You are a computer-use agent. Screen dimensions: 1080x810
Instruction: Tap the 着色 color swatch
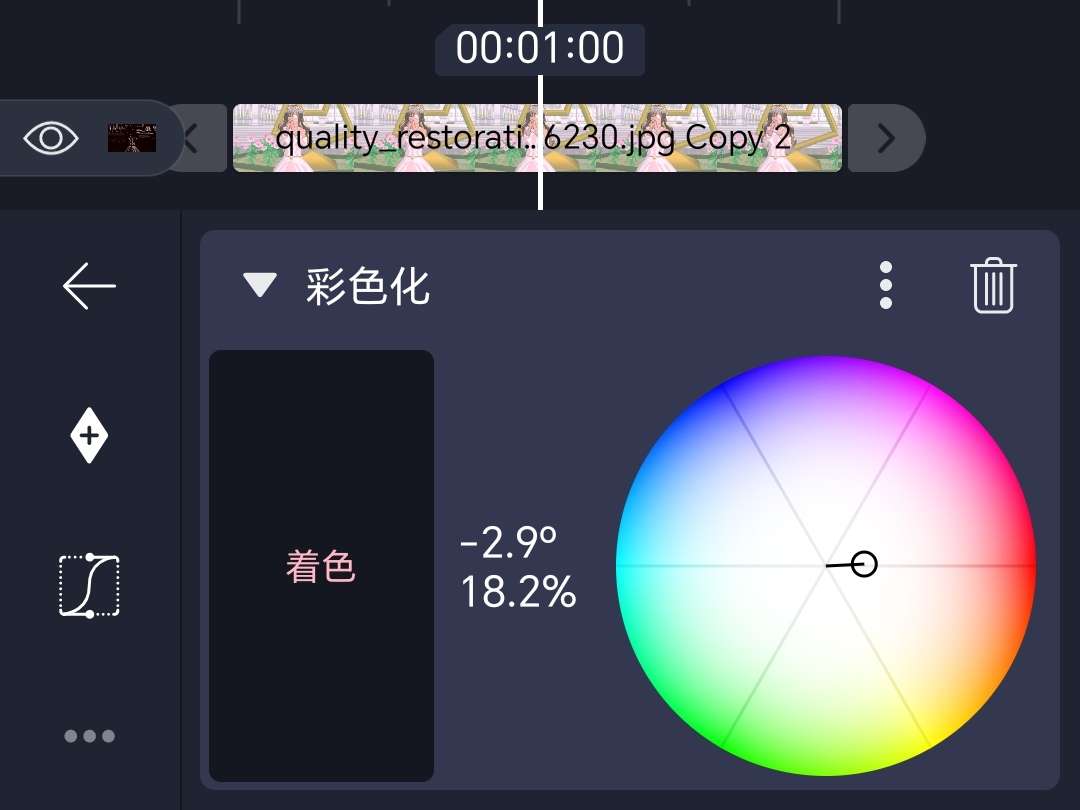tap(321, 566)
